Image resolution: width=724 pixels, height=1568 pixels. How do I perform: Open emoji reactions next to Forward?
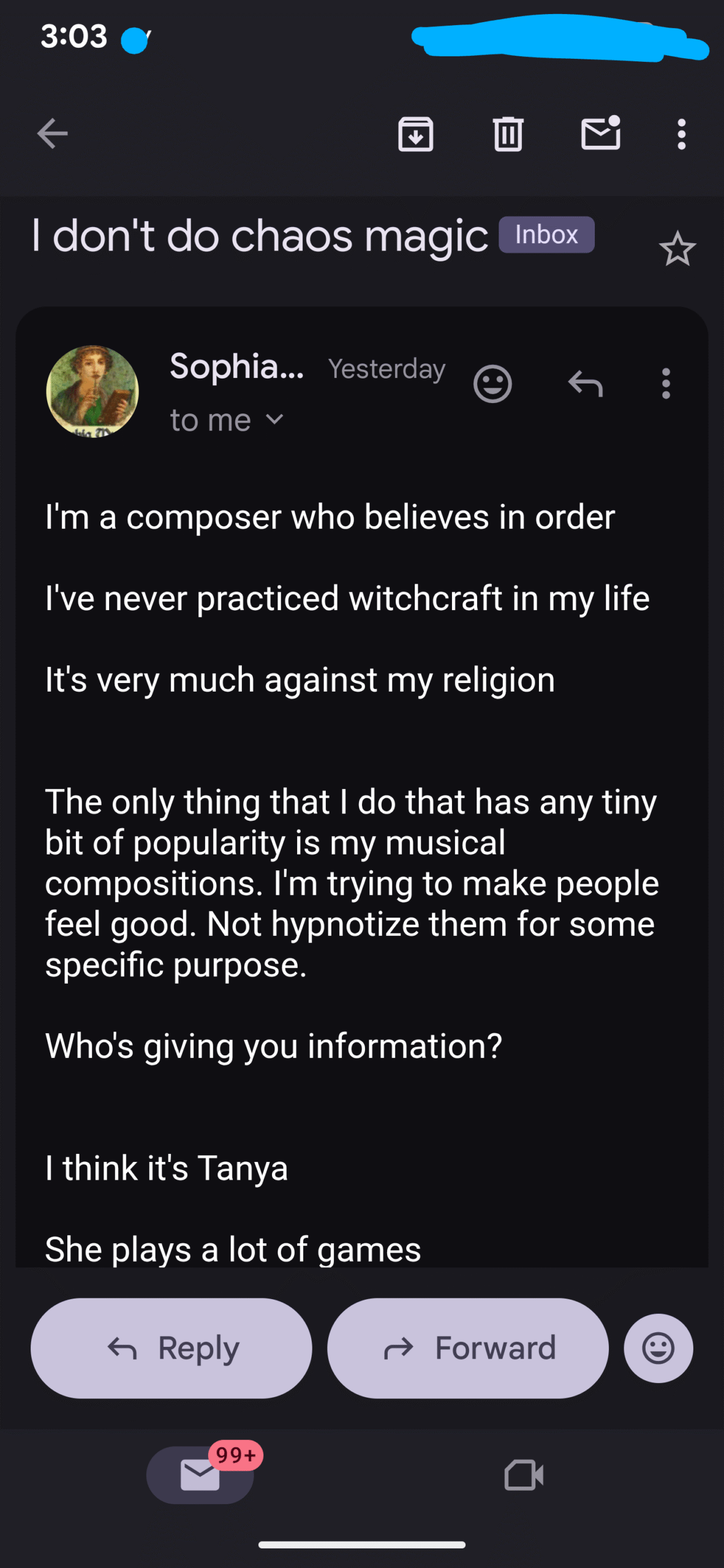[x=658, y=1348]
